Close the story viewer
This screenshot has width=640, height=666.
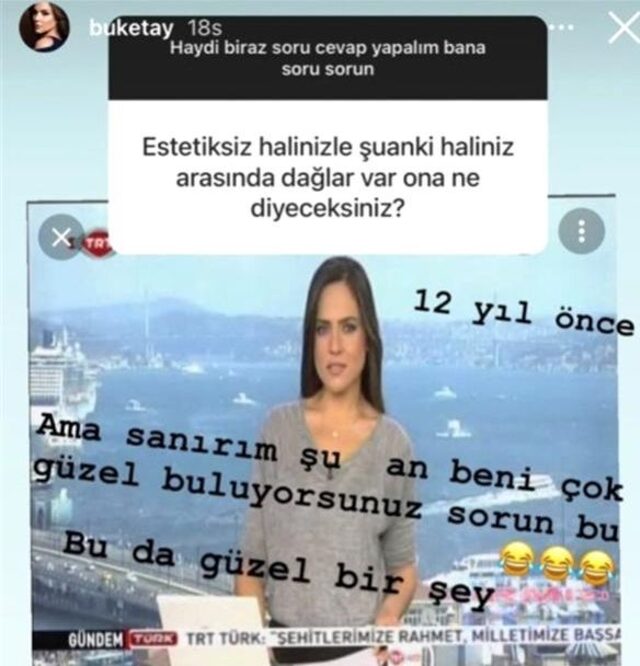click(x=622, y=27)
